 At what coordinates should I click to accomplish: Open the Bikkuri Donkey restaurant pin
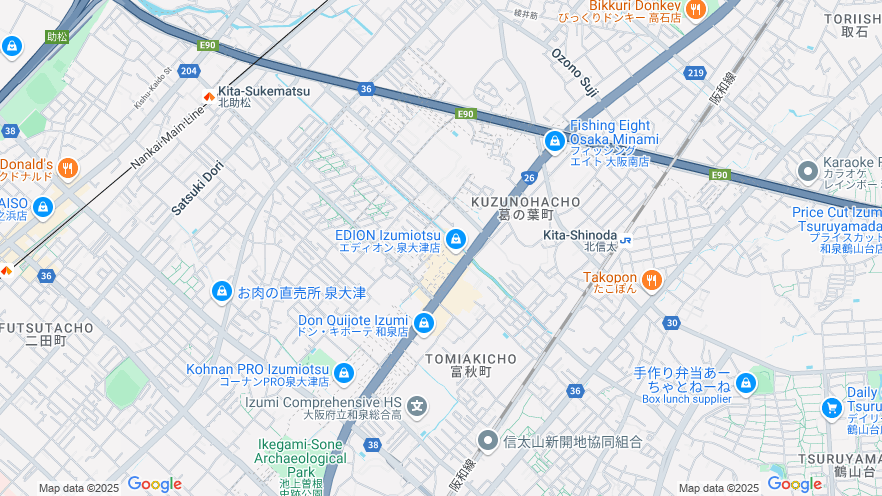point(696,9)
